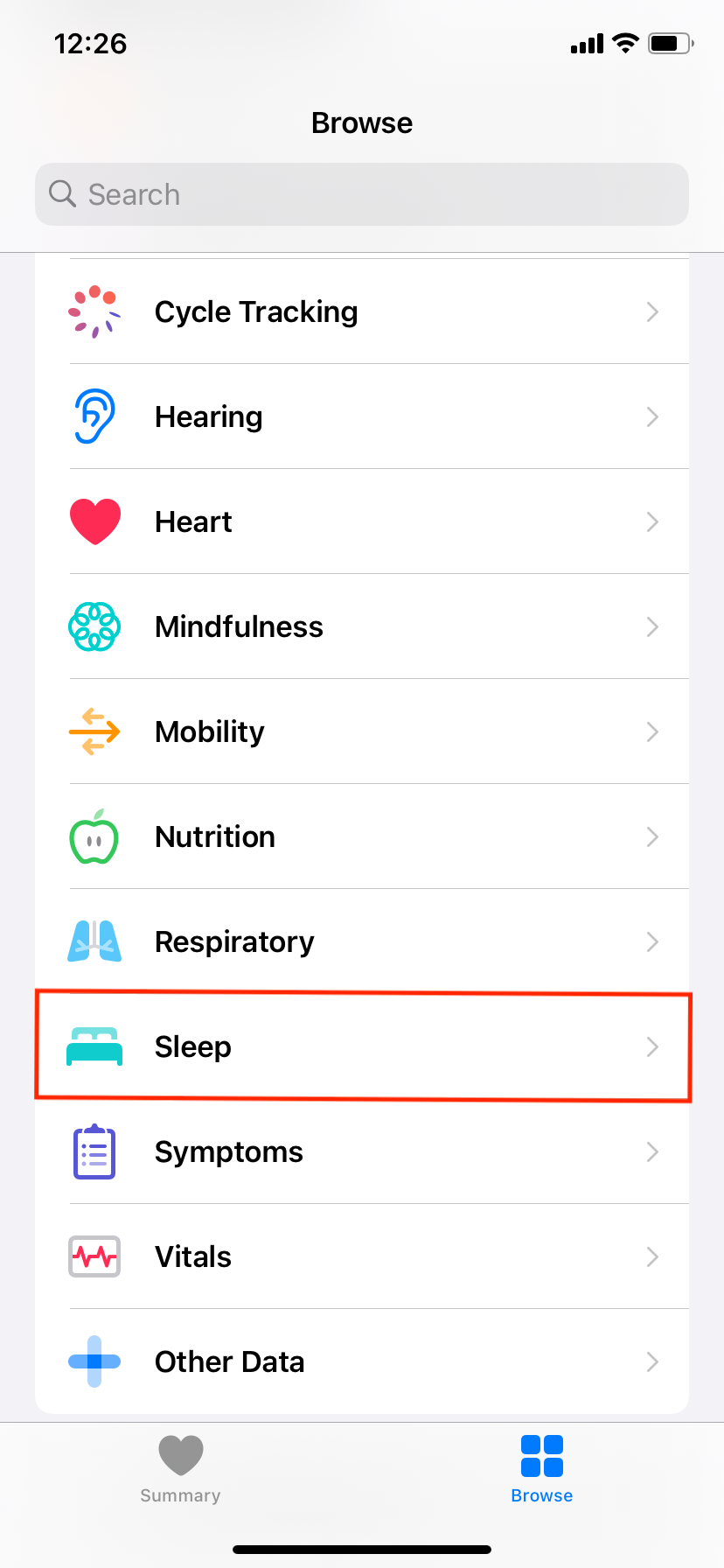Open Other Data row
The height and width of the screenshot is (1568, 724).
[x=362, y=1361]
